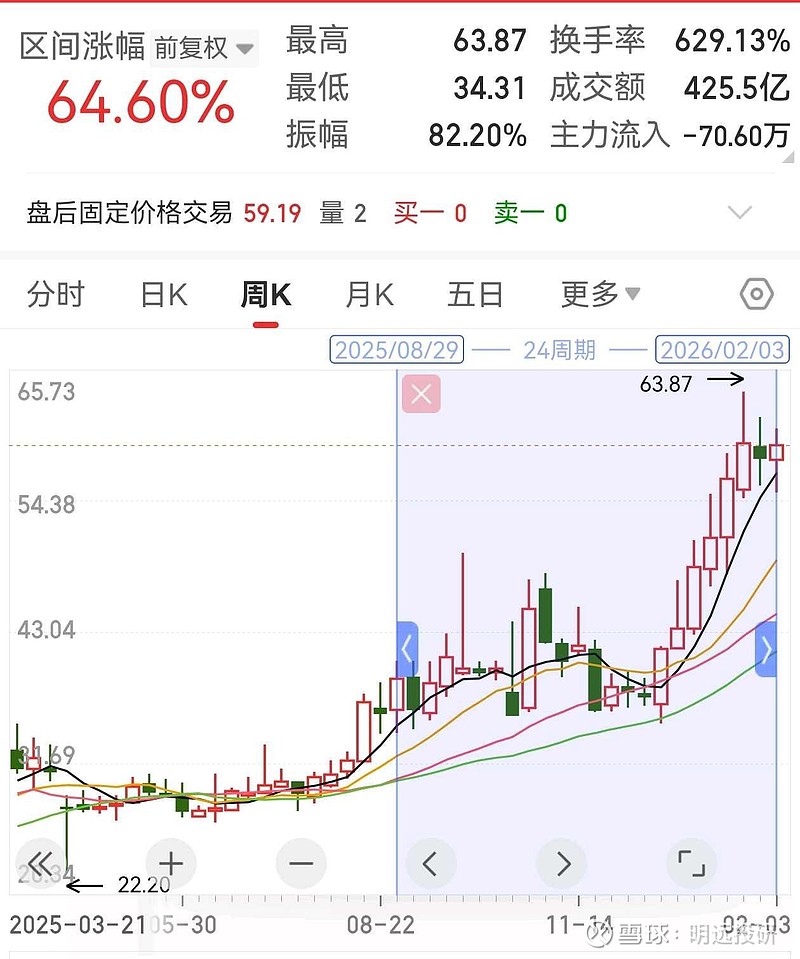Open the 2026/02/03 end date selector
The width and height of the screenshot is (800, 959).
point(723,349)
